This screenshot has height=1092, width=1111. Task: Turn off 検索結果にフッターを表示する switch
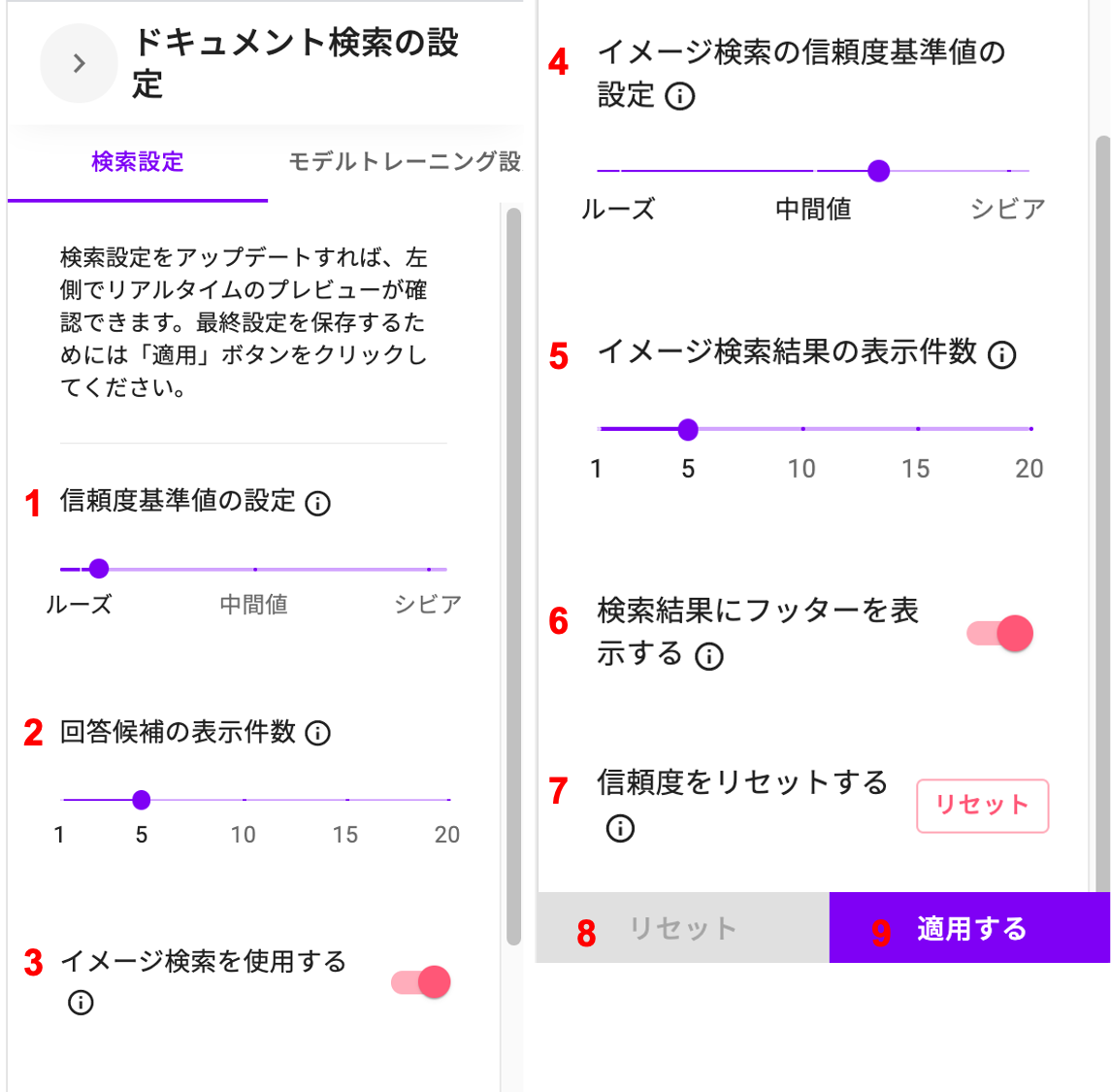coord(1000,634)
